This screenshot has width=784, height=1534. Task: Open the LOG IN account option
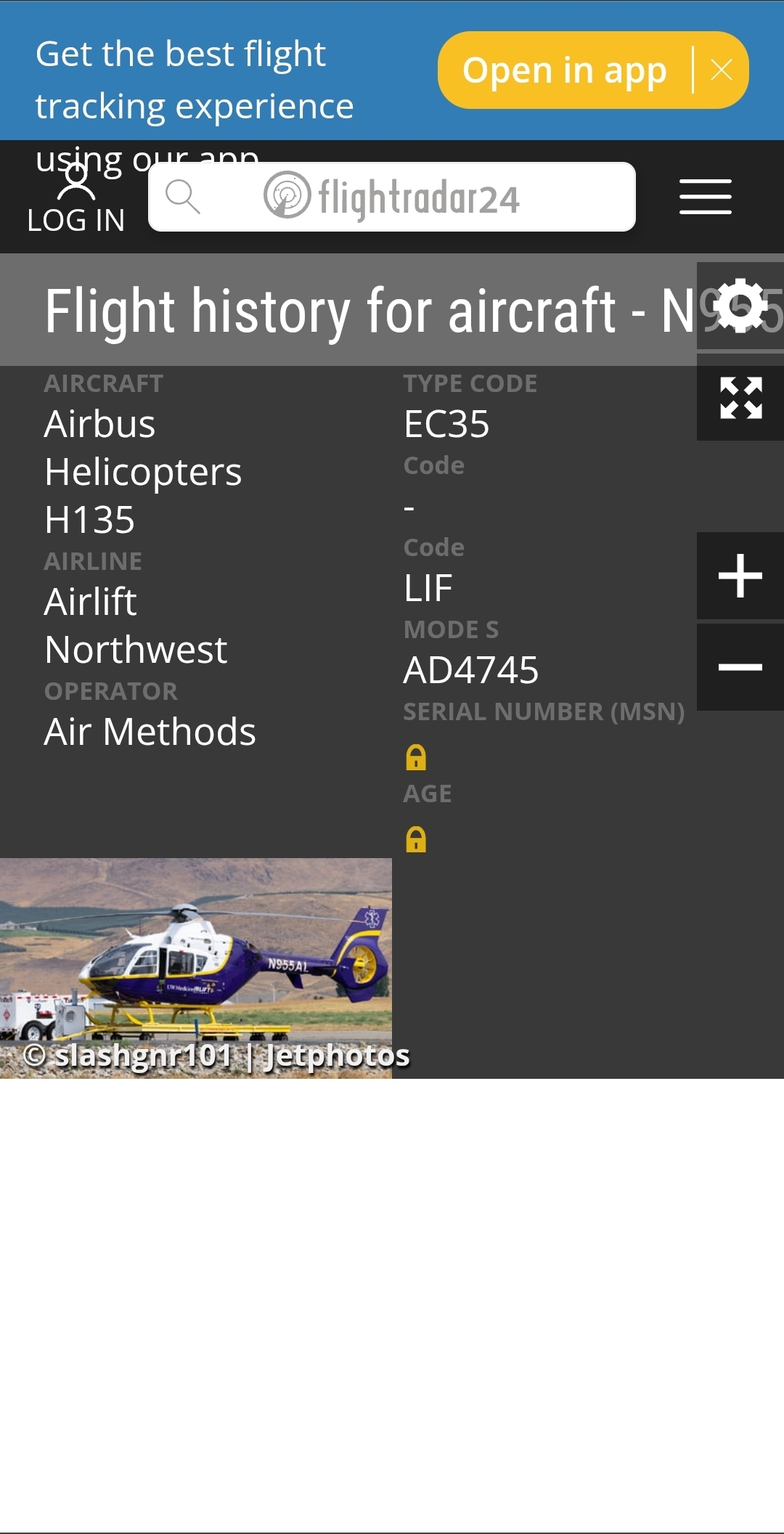tap(76, 198)
